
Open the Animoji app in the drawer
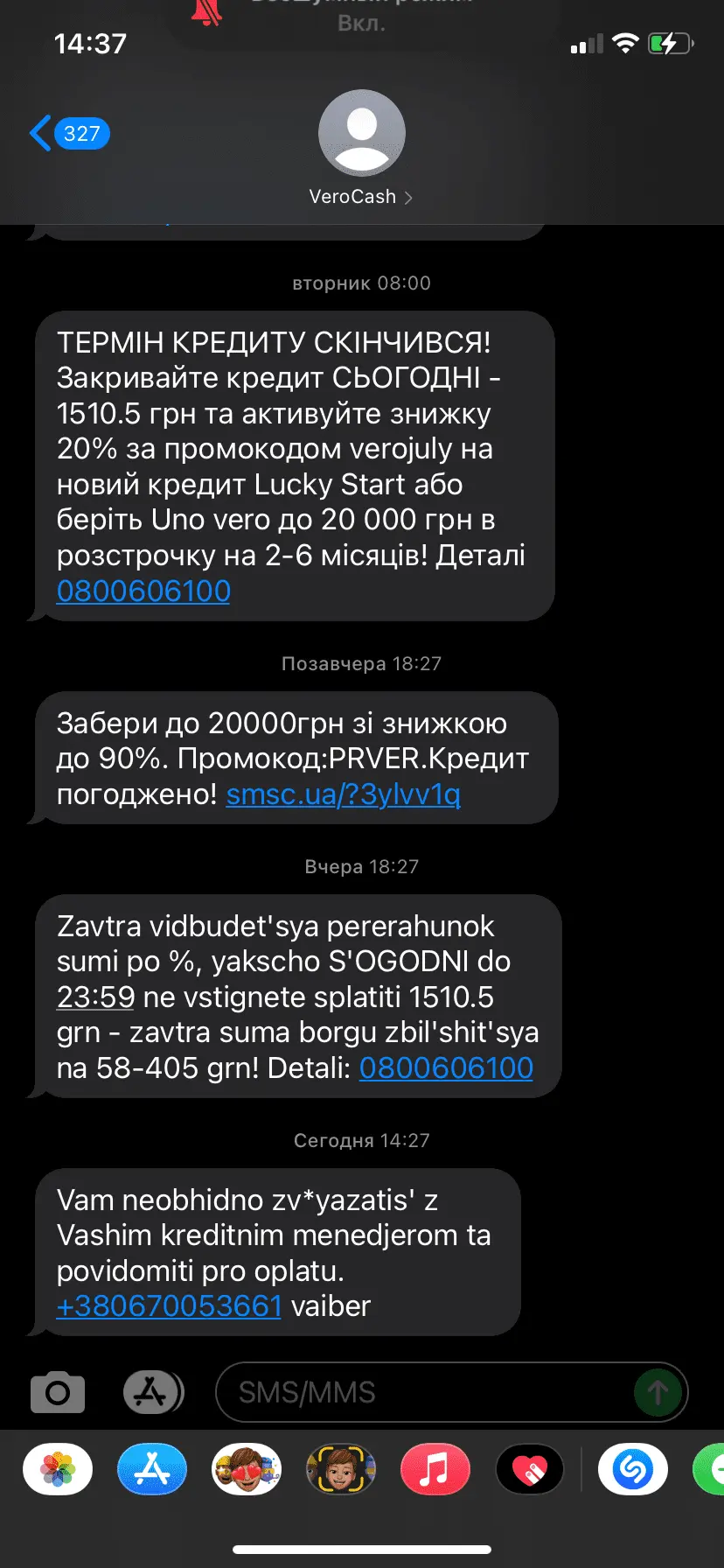point(341,1469)
